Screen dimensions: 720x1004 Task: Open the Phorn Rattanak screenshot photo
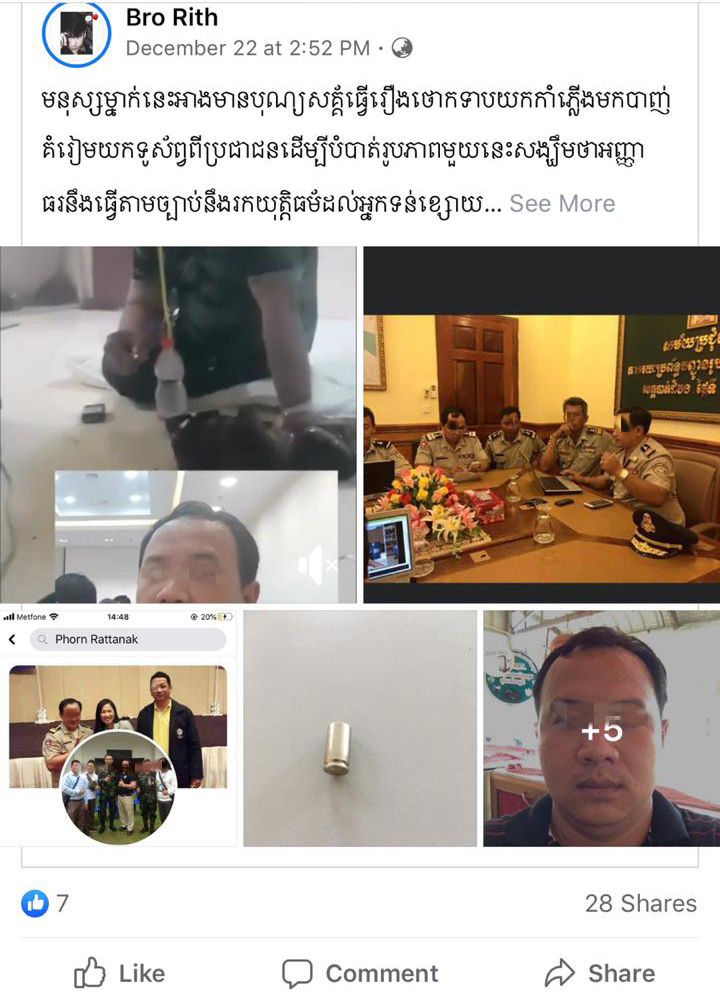(119, 729)
